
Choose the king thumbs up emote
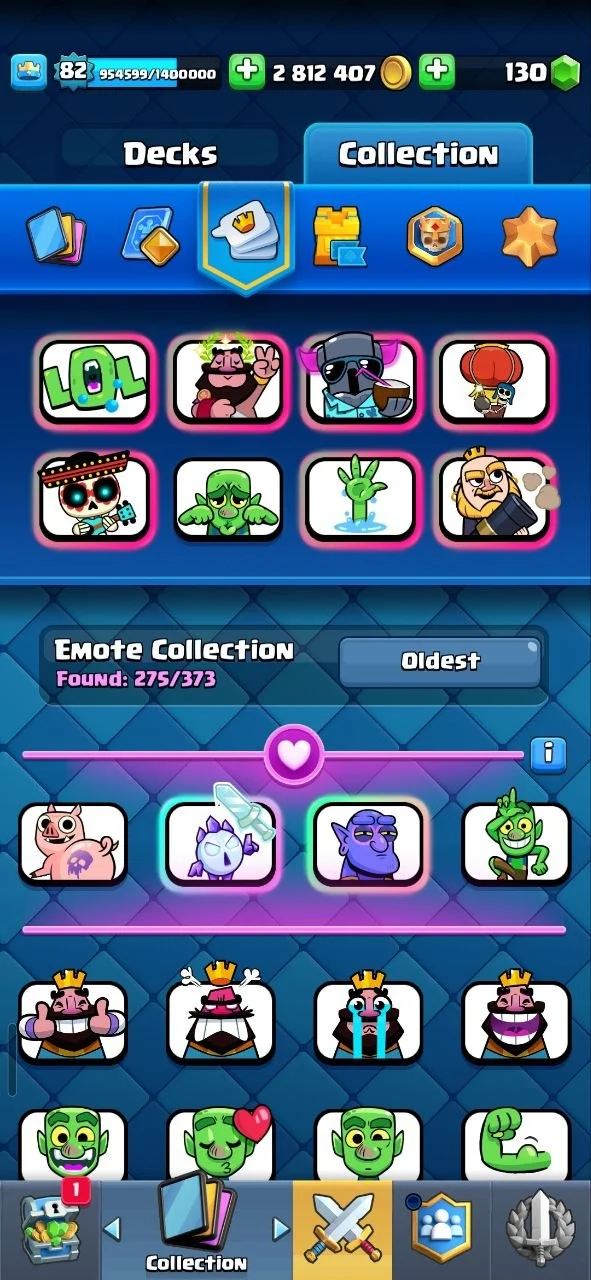coord(73,1019)
